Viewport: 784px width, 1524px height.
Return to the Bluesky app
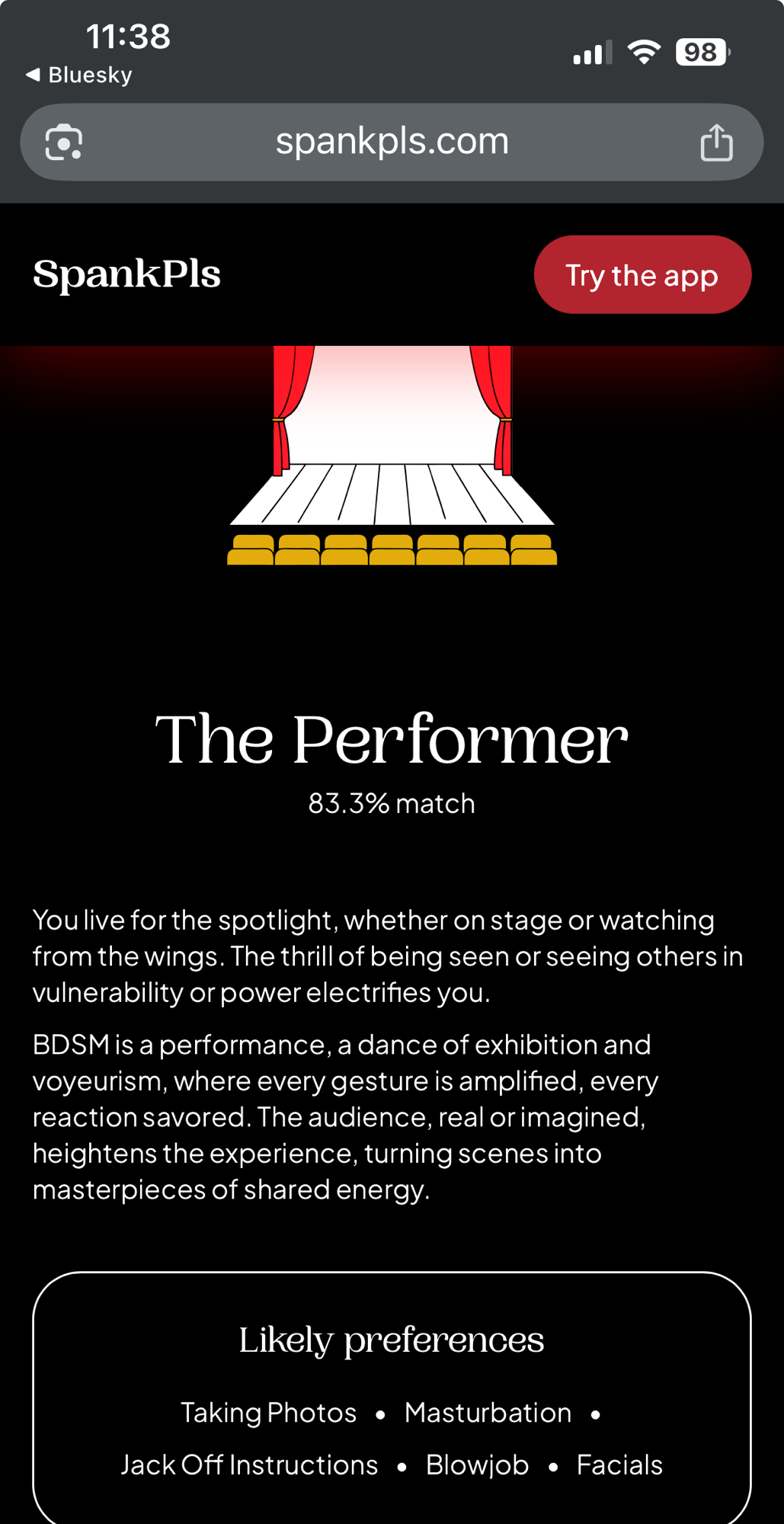pos(79,75)
